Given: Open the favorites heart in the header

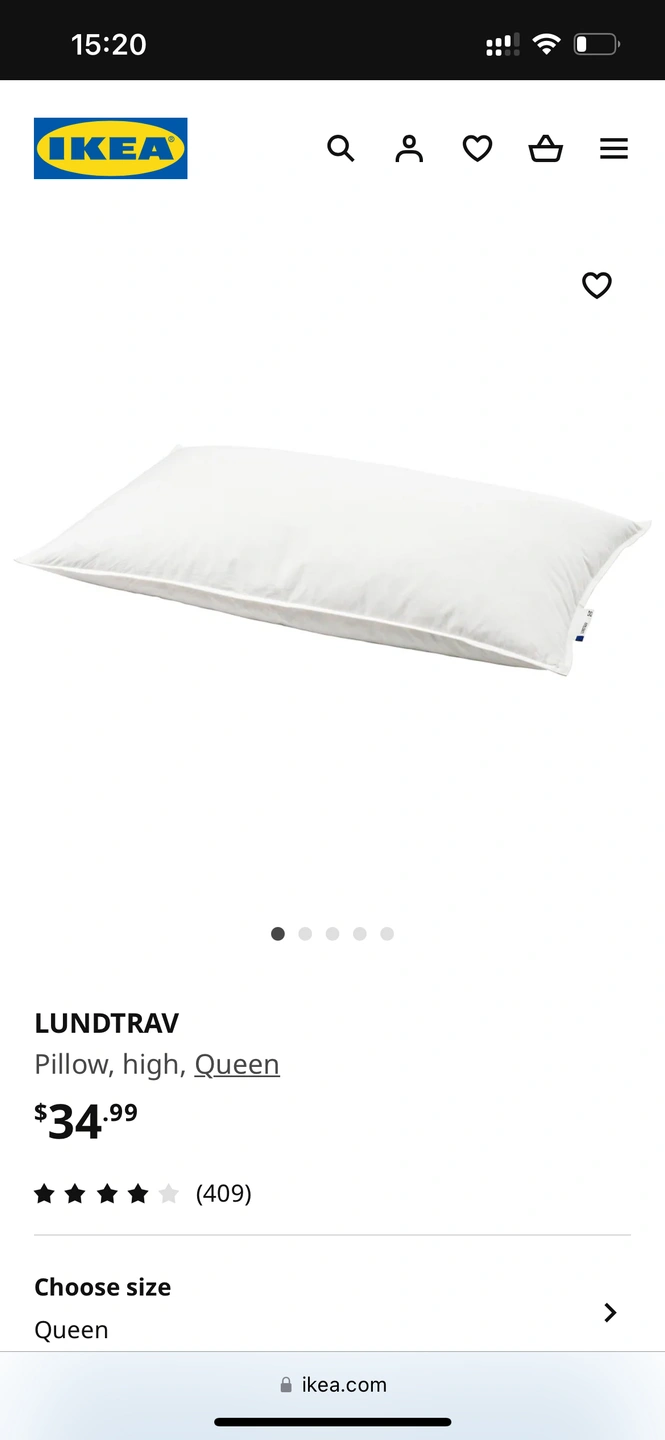Looking at the screenshot, I should [477, 149].
